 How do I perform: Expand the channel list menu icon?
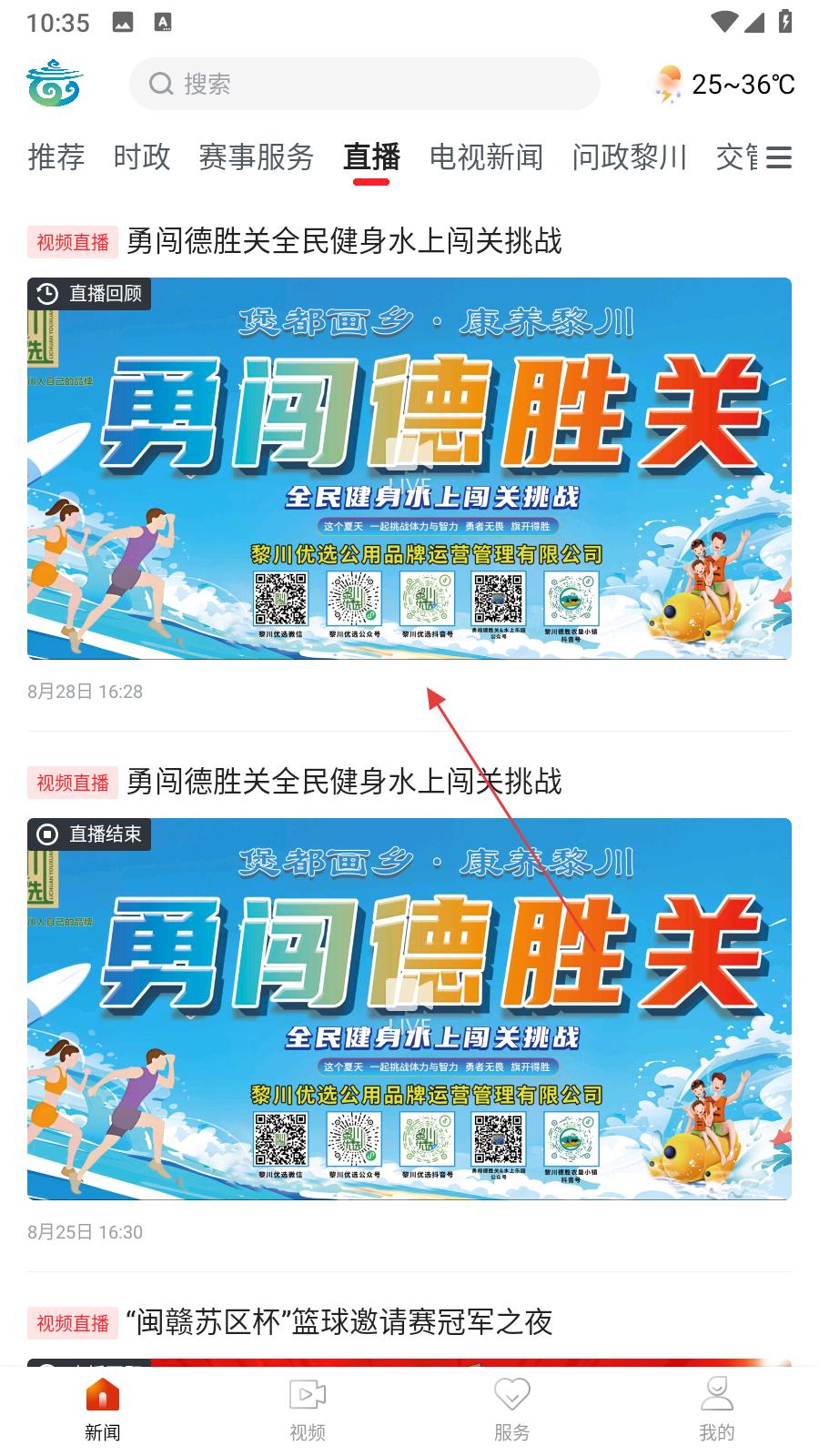click(x=778, y=158)
